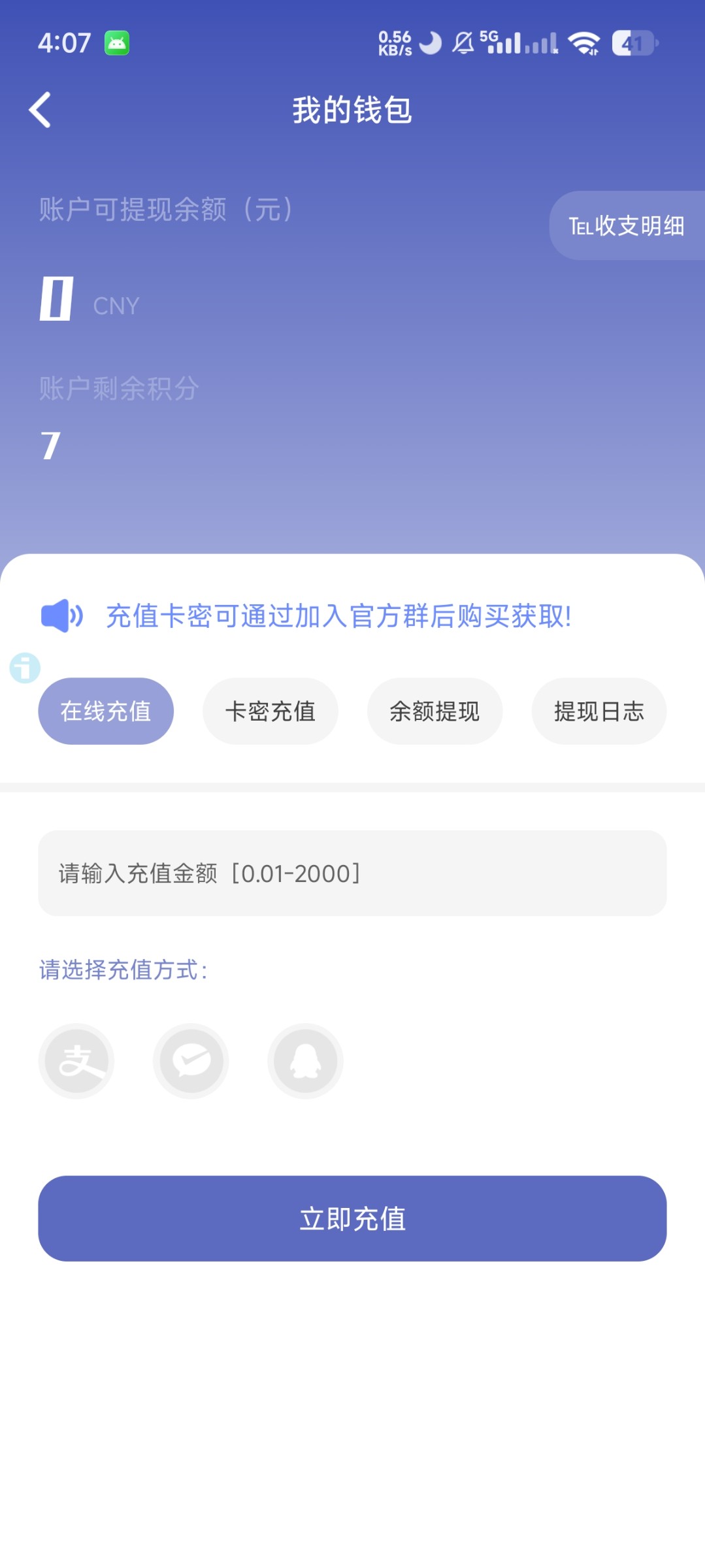This screenshot has width=705, height=1568.
Task: Open 收支明细 transaction details
Action: pyautogui.click(x=626, y=226)
